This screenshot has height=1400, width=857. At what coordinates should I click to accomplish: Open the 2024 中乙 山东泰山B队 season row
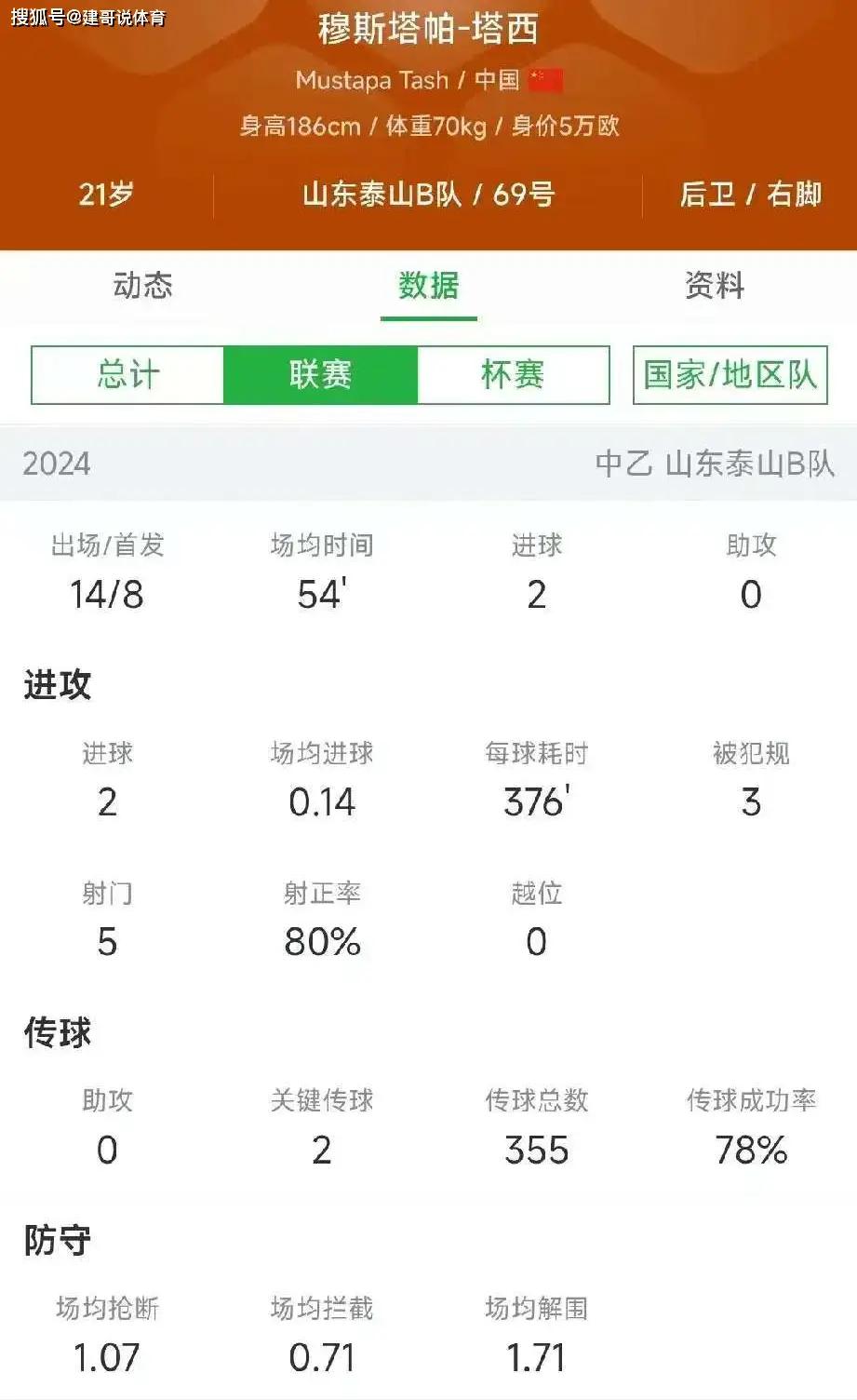(x=428, y=464)
